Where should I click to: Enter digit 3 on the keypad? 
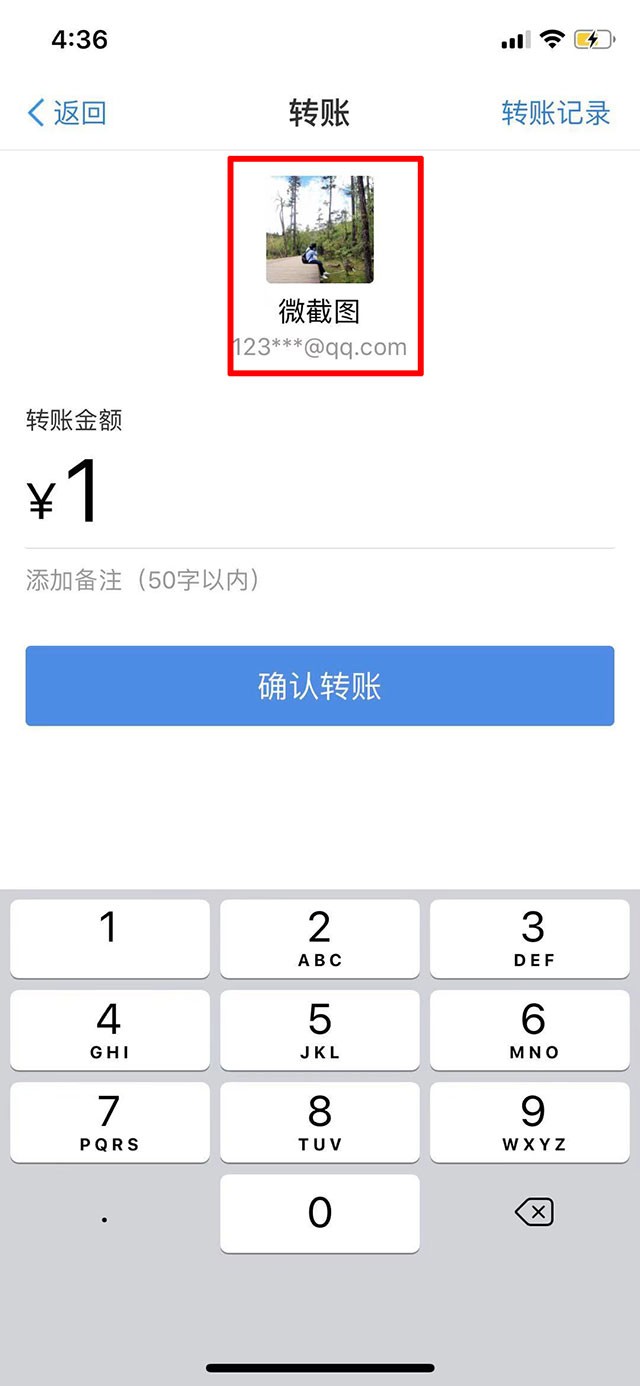(533, 938)
